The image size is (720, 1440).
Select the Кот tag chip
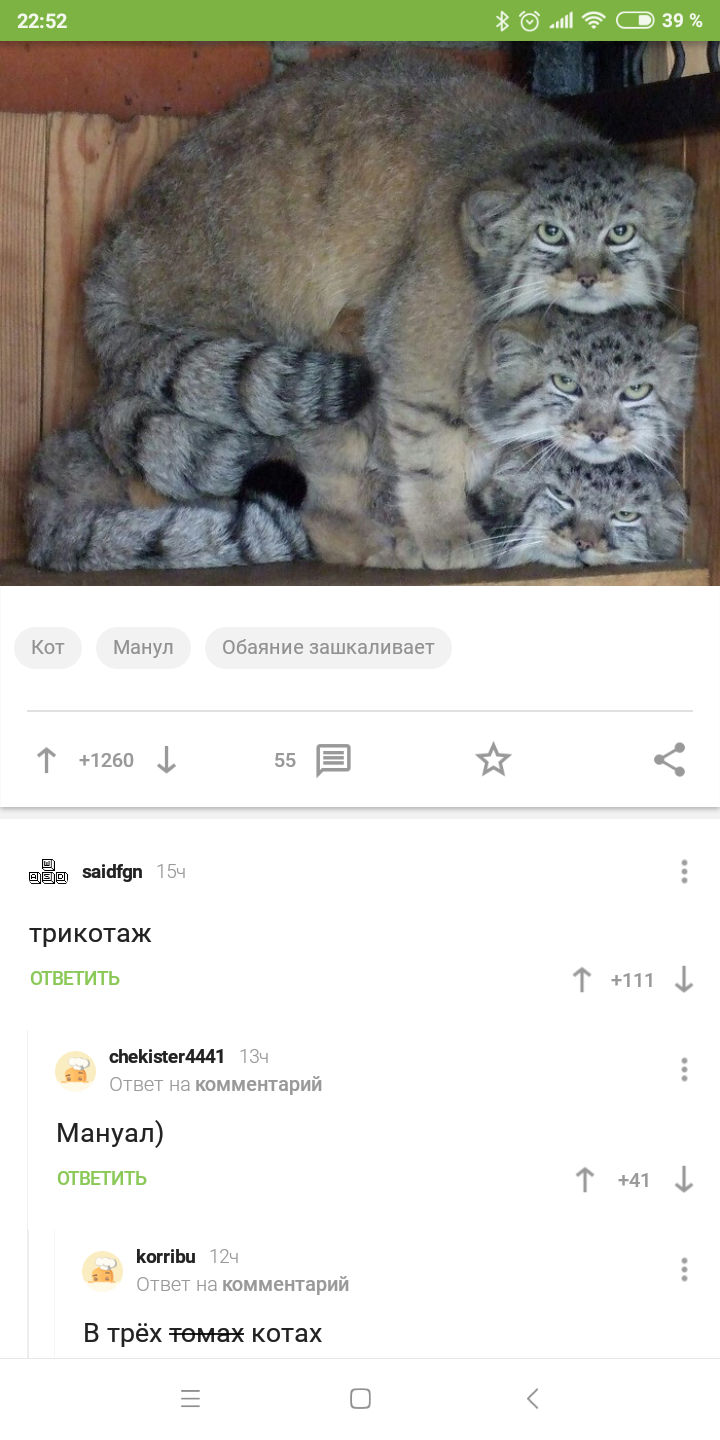48,648
